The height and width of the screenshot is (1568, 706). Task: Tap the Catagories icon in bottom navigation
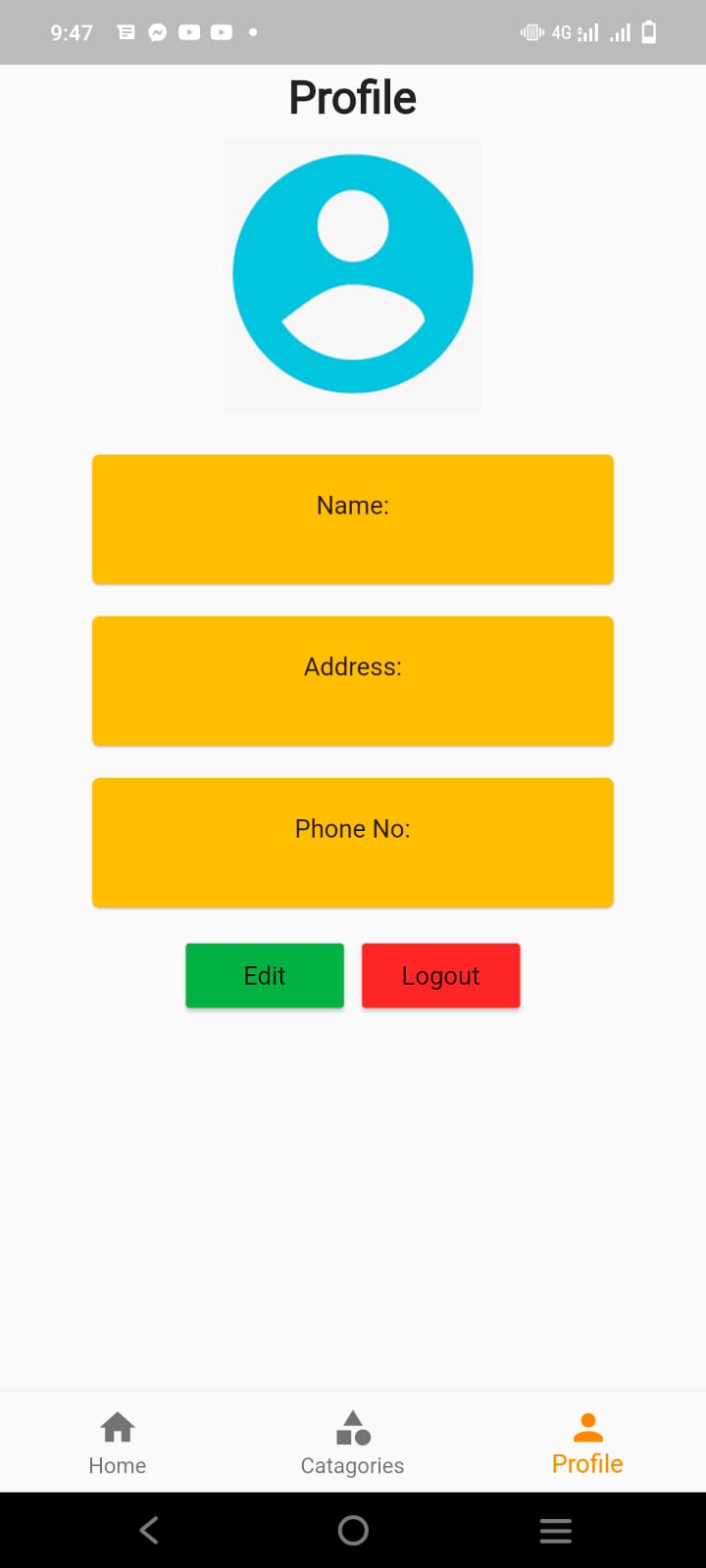(x=352, y=1427)
